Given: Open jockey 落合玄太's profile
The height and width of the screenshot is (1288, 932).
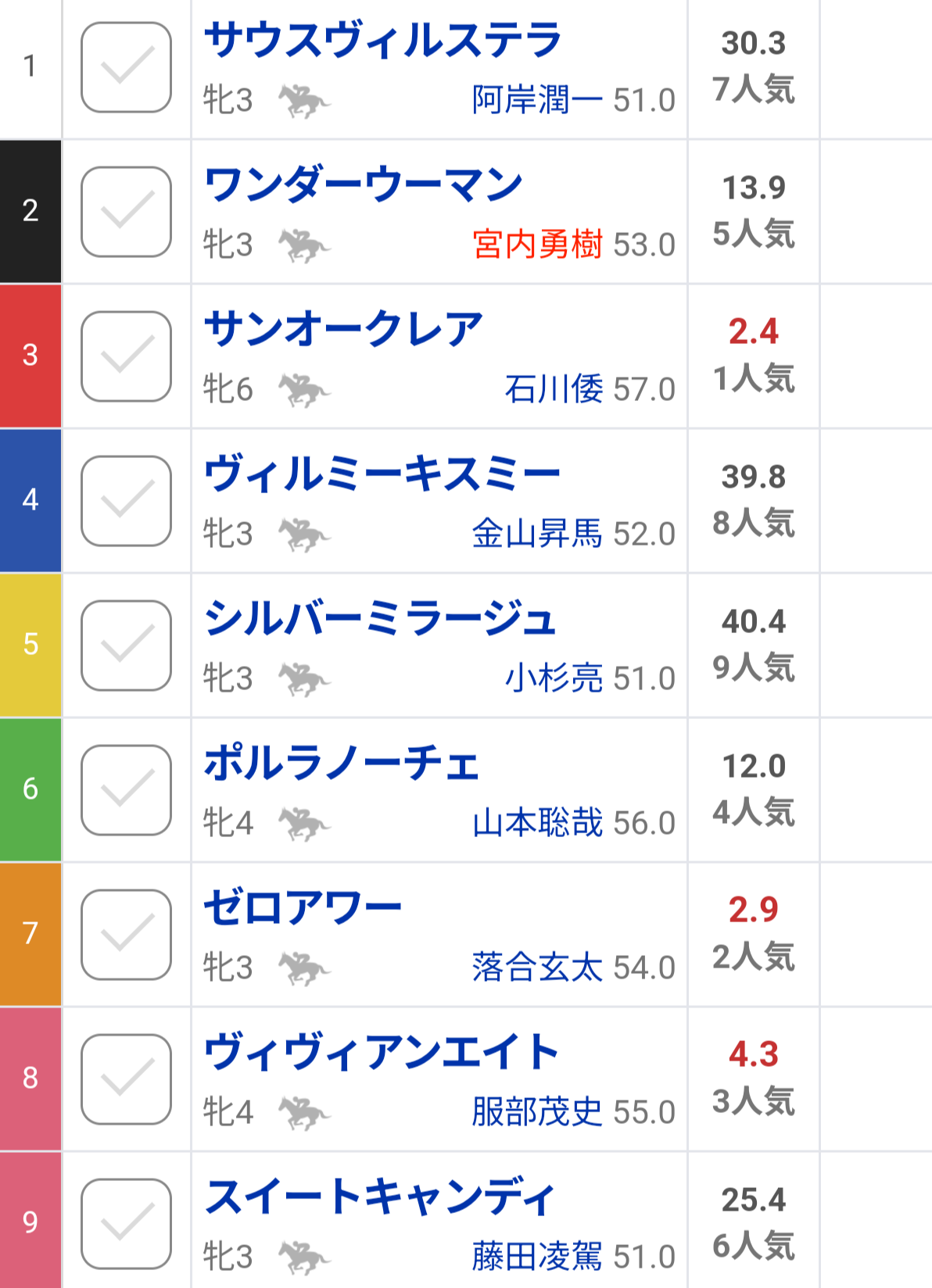Looking at the screenshot, I should point(537,968).
